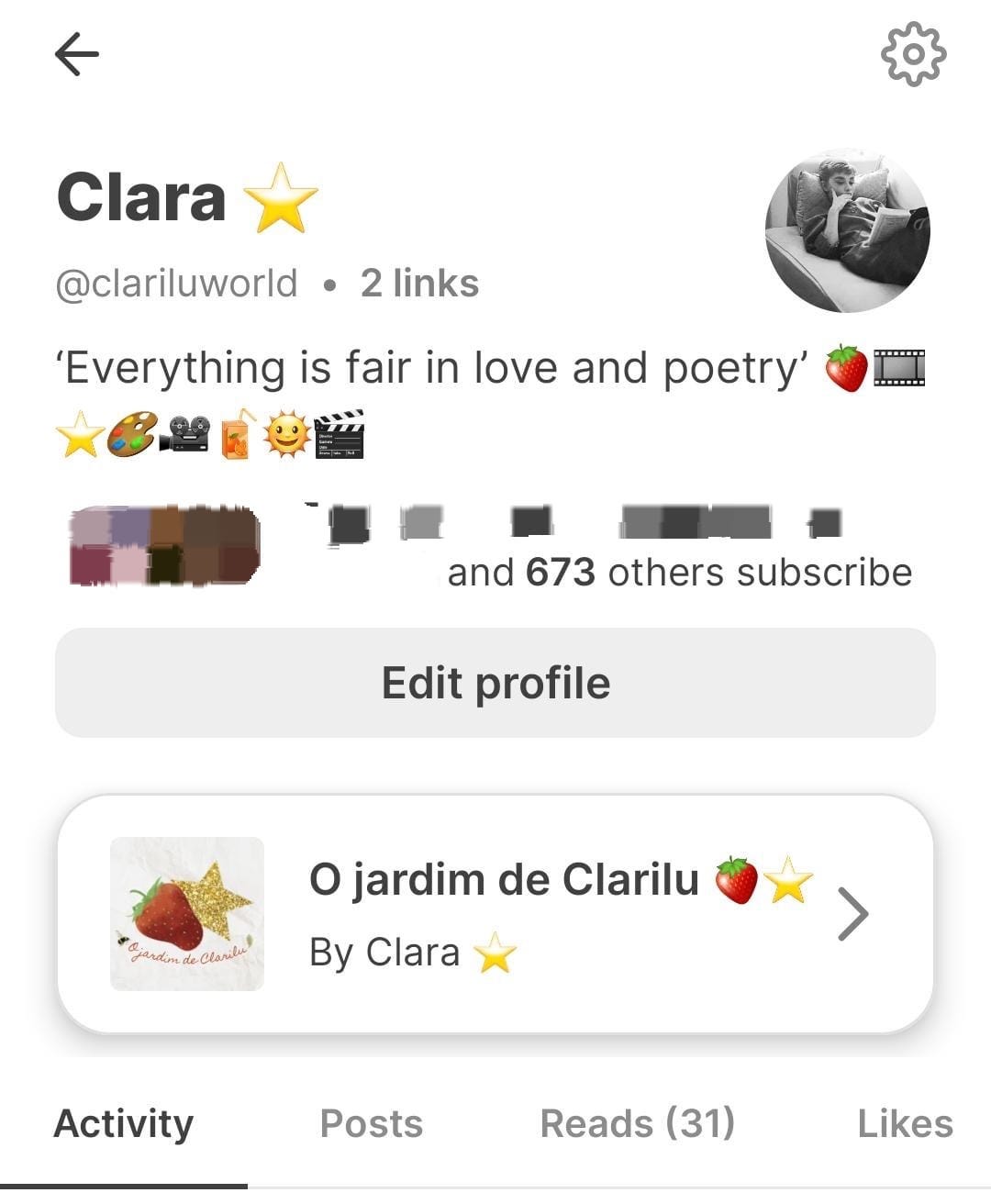Open the 2 links in the profile
This screenshot has height=1204, width=991.
[x=418, y=282]
